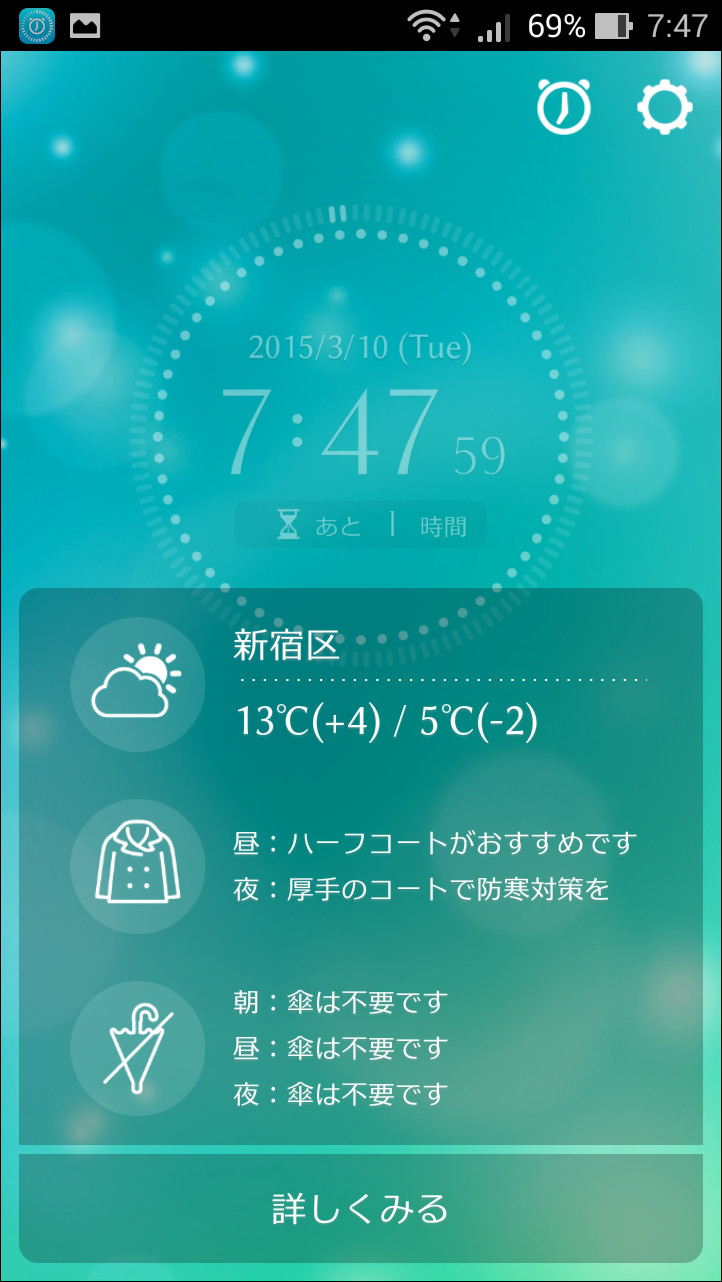Tap the あと 1 時間 countdown bar
Screen dimensions: 722x1282
[x=360, y=524]
